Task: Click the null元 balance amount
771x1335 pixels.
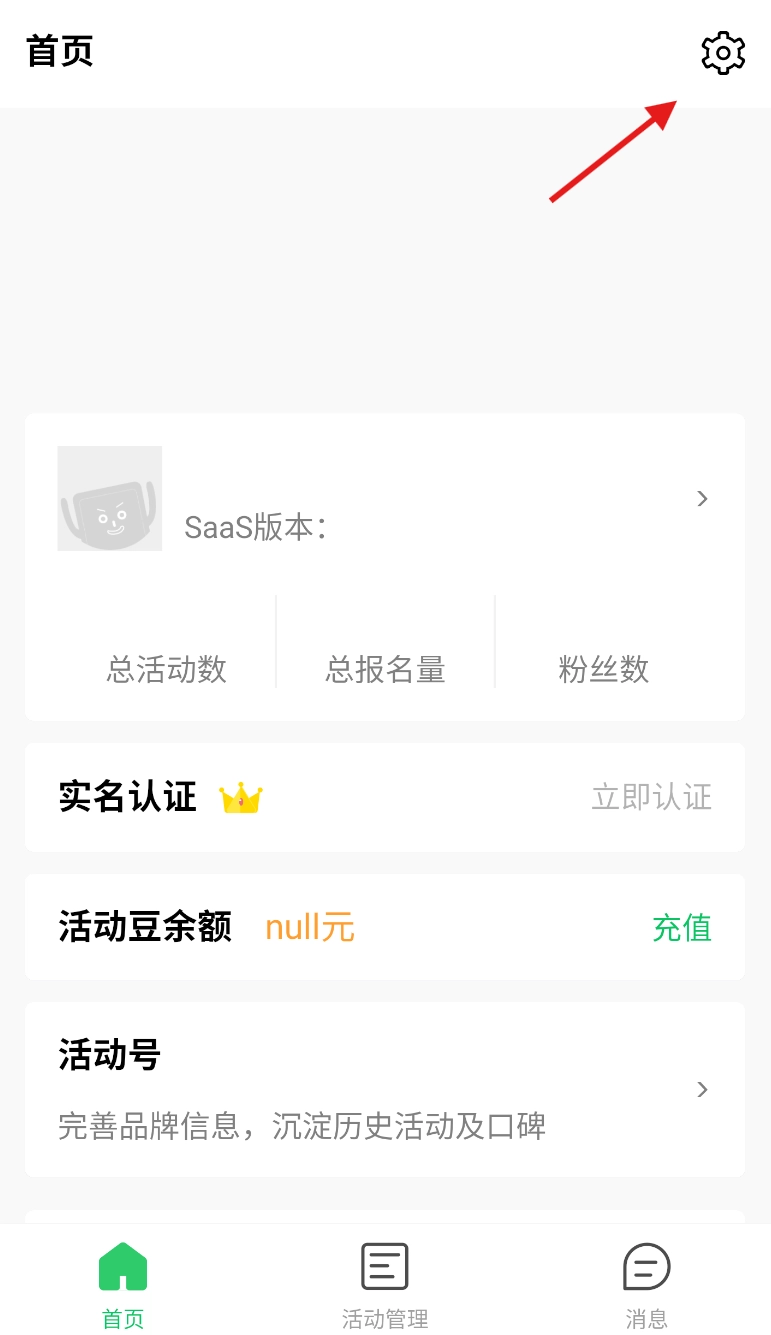Action: pos(310,927)
